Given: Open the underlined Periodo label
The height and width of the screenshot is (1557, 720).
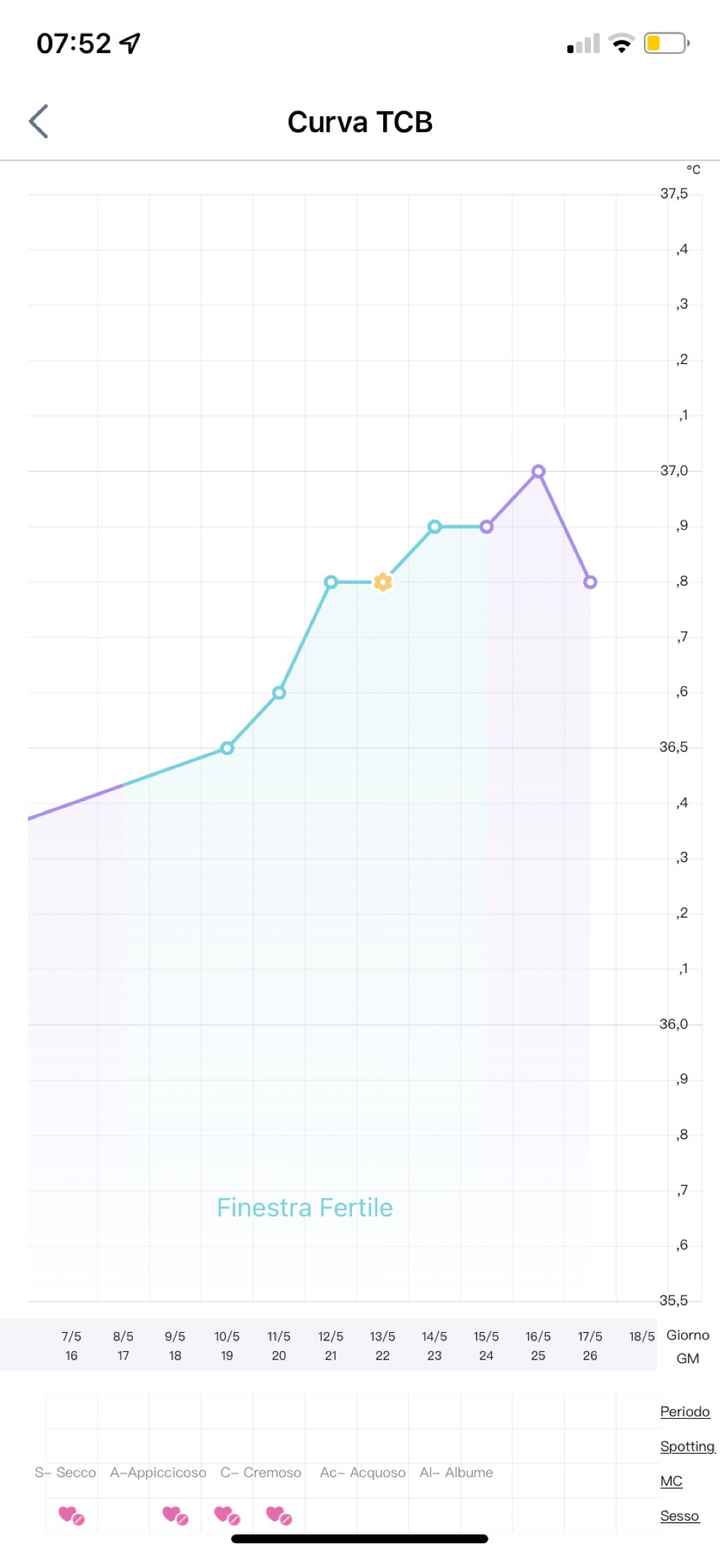Looking at the screenshot, I should tap(685, 1411).
